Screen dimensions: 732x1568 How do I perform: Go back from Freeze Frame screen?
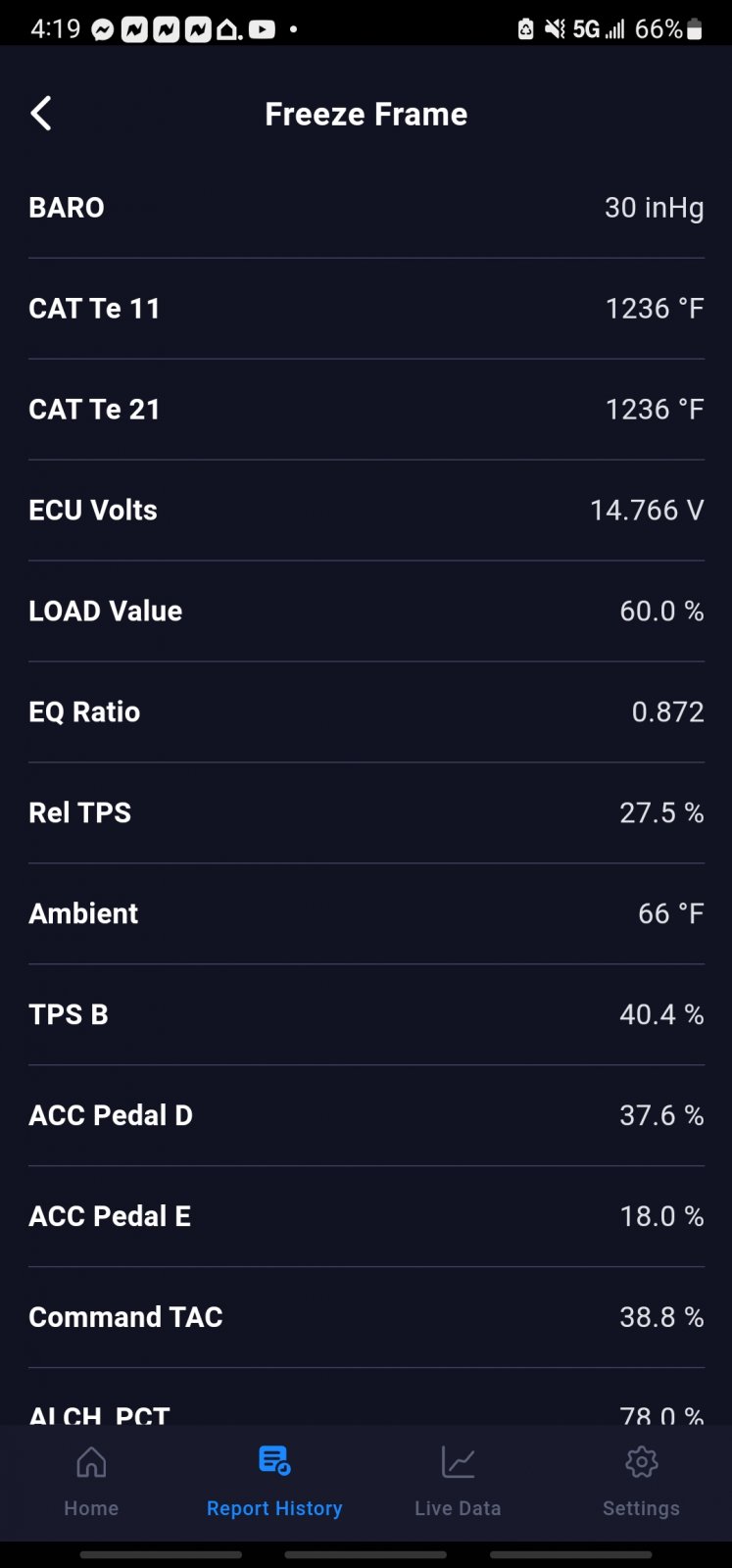(x=41, y=114)
